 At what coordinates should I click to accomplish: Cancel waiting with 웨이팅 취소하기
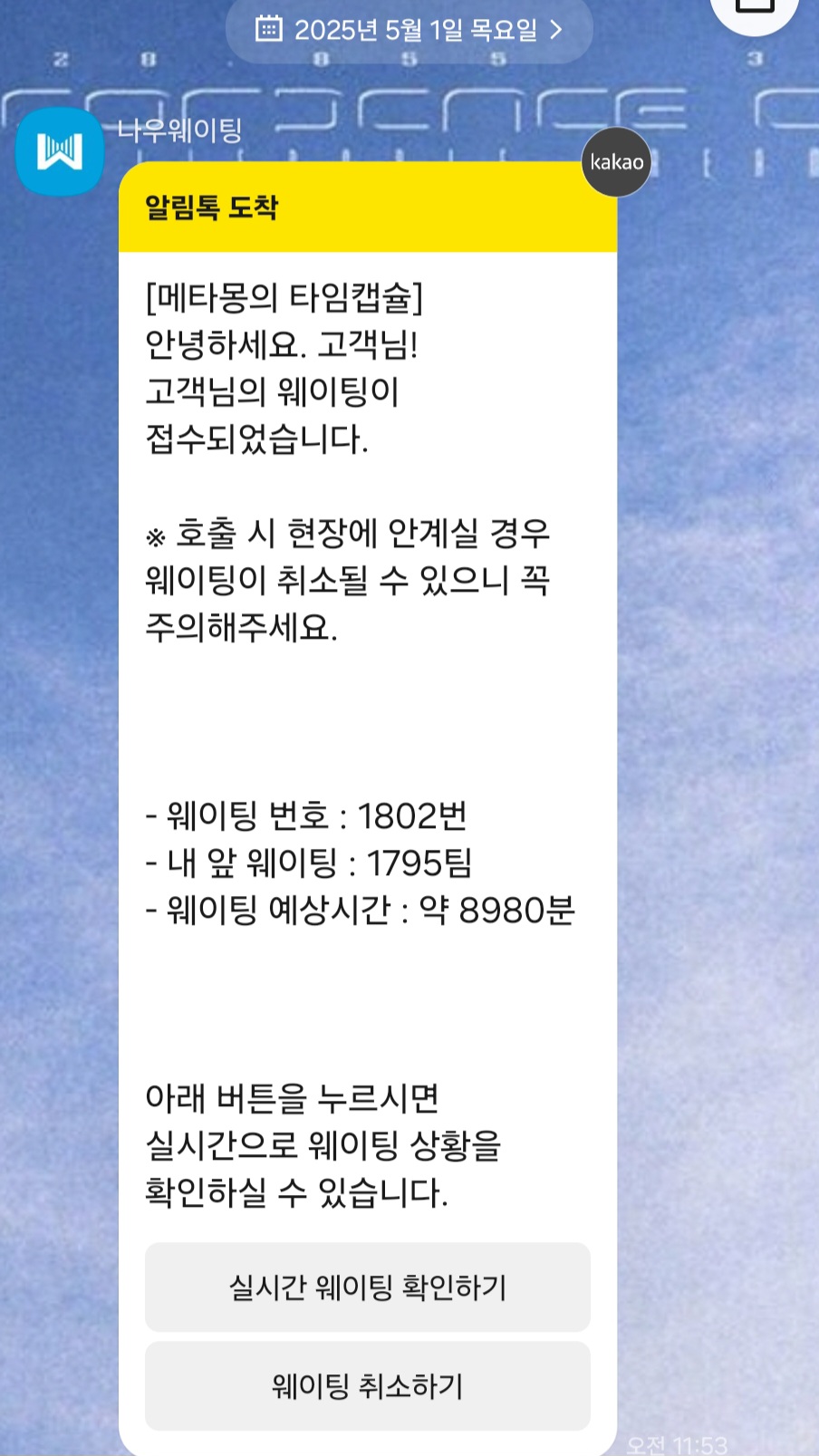368,1385
